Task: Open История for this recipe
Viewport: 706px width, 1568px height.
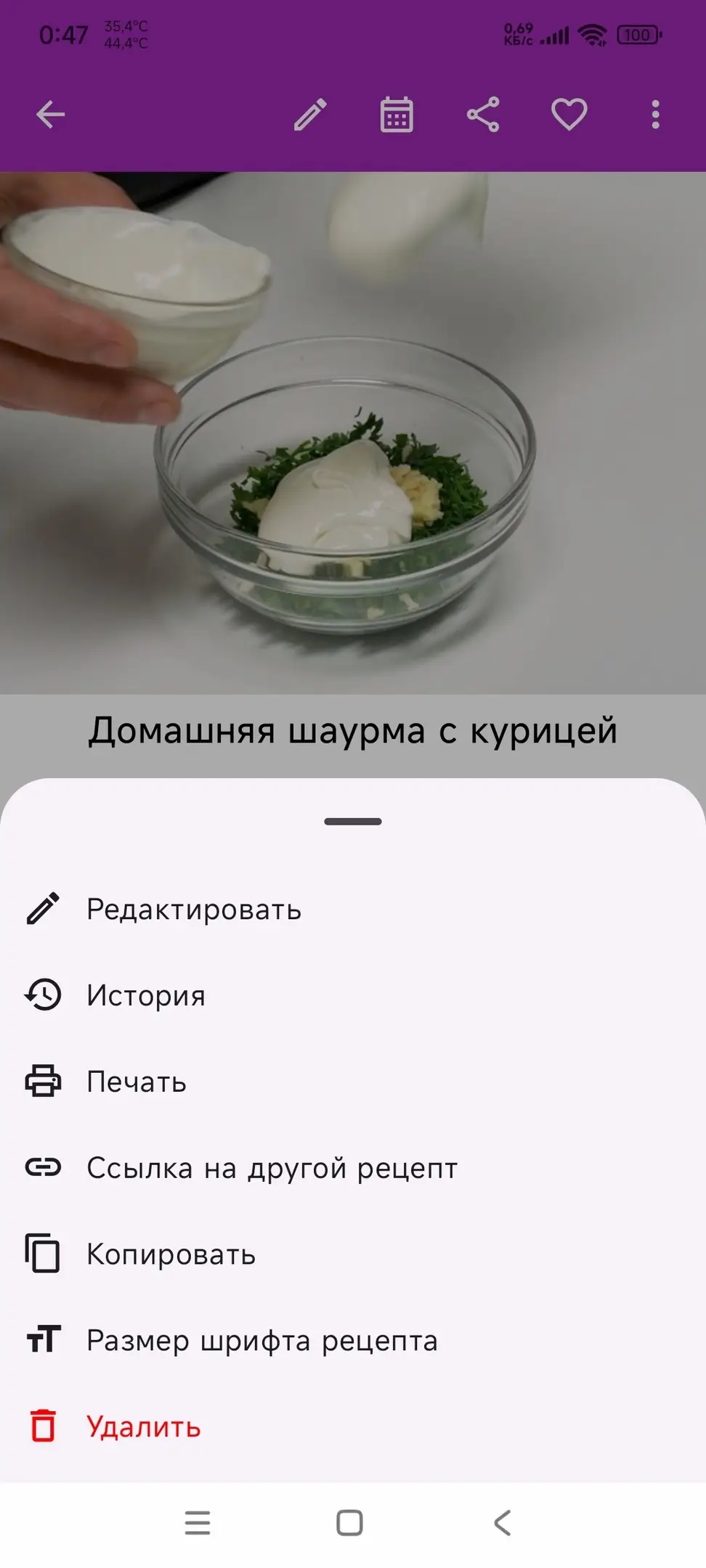Action: (145, 995)
